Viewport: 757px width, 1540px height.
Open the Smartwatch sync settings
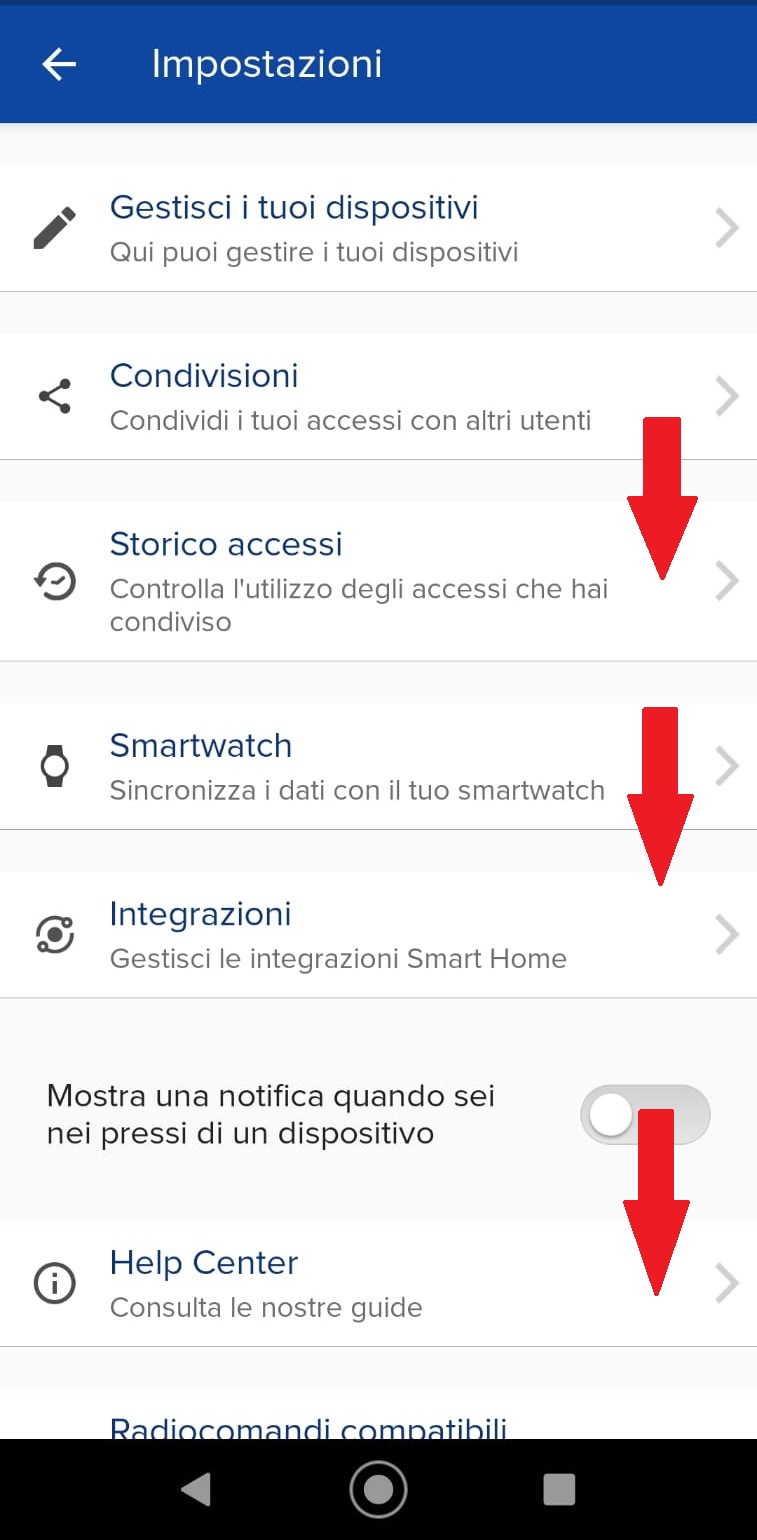tap(378, 766)
